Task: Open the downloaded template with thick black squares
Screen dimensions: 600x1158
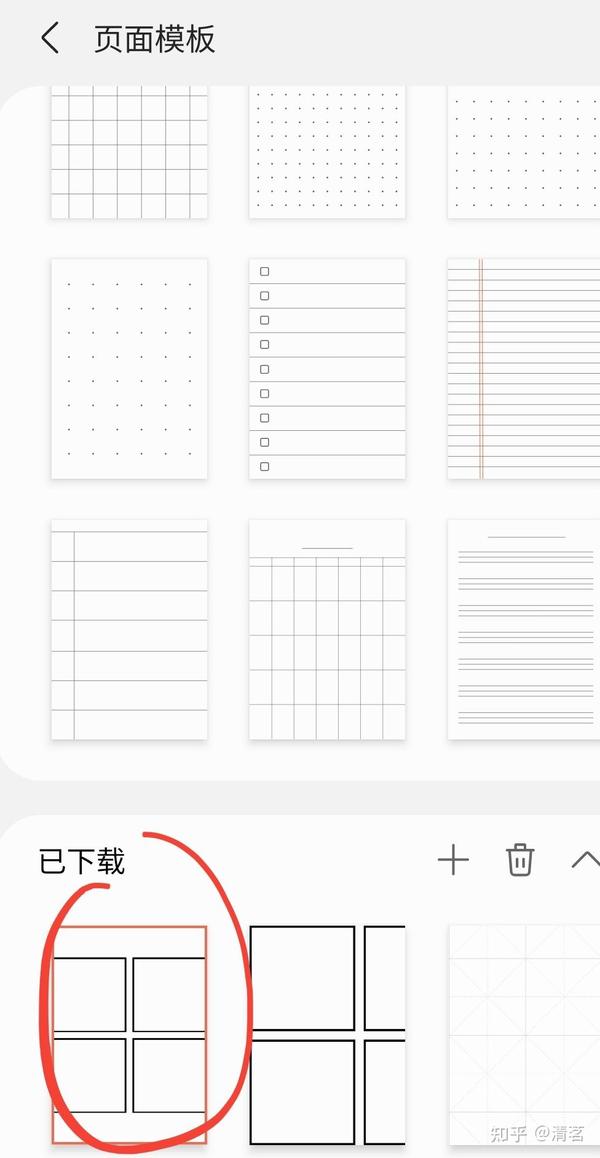Action: pyautogui.click(x=327, y=1035)
